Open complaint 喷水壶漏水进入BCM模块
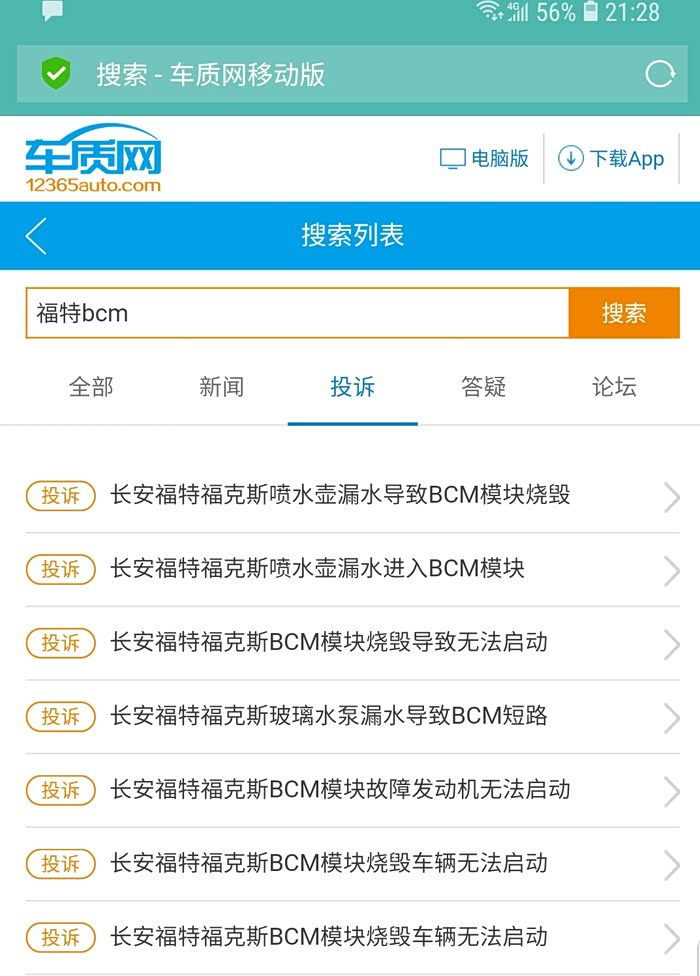700x976 pixels. tap(317, 569)
